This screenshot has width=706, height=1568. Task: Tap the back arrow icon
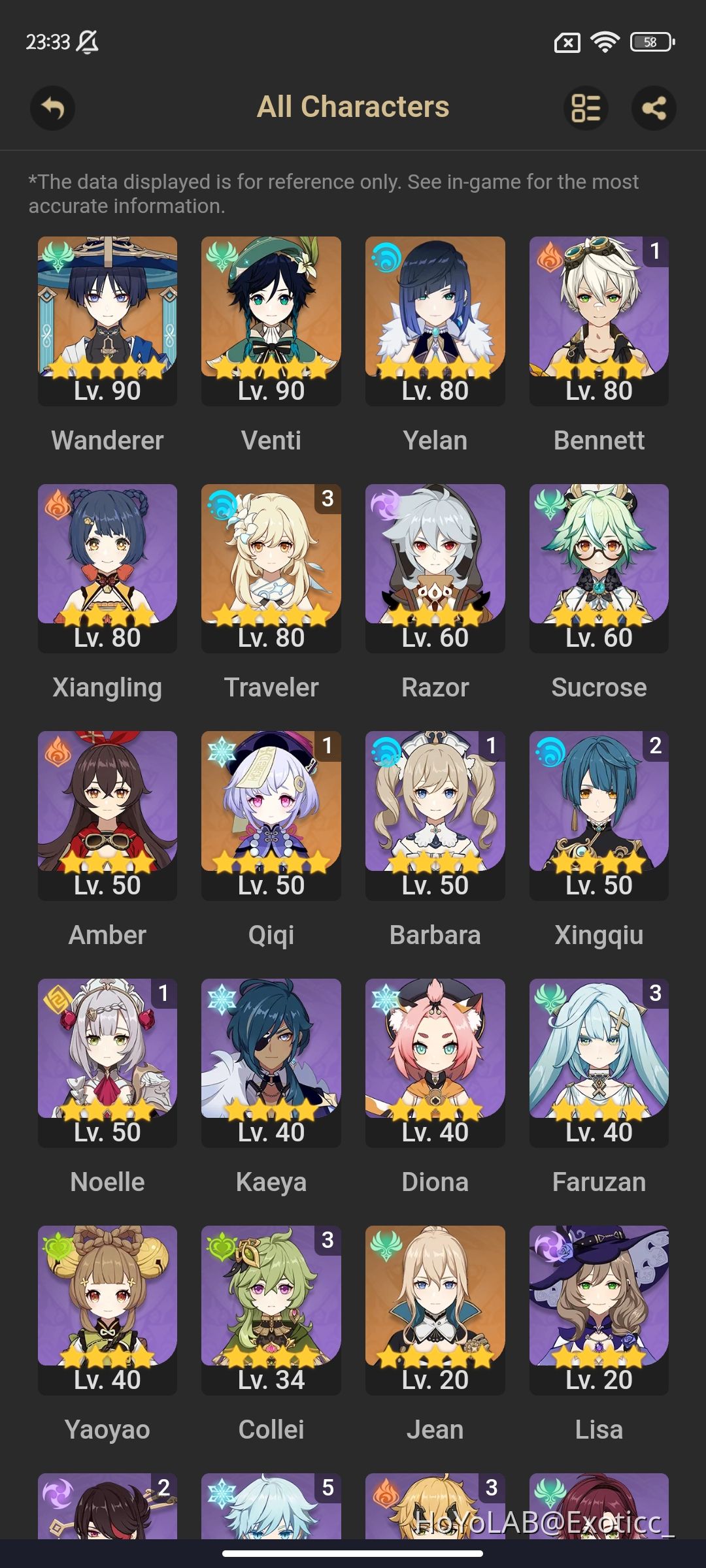52,107
